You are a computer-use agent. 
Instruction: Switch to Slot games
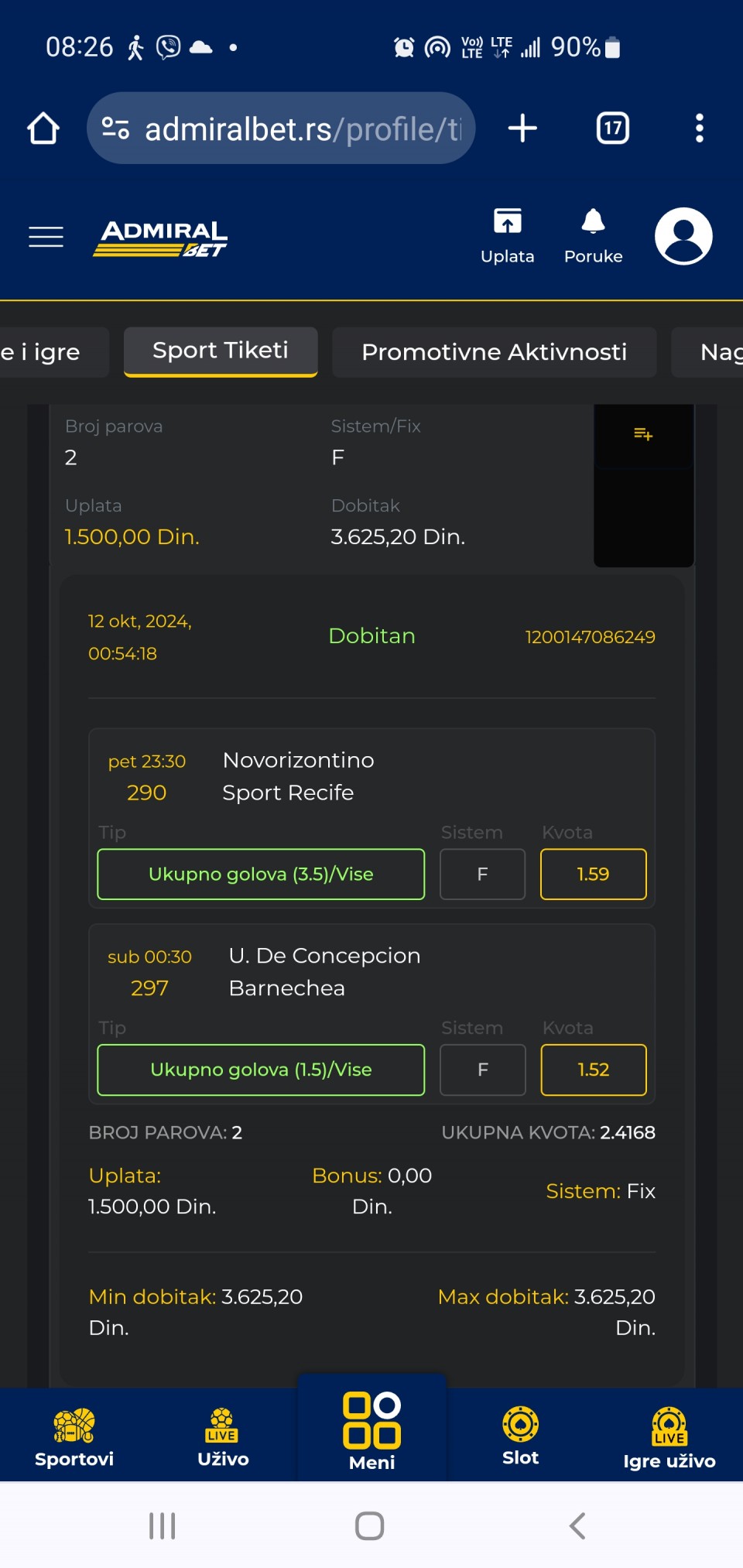pyautogui.click(x=520, y=1437)
